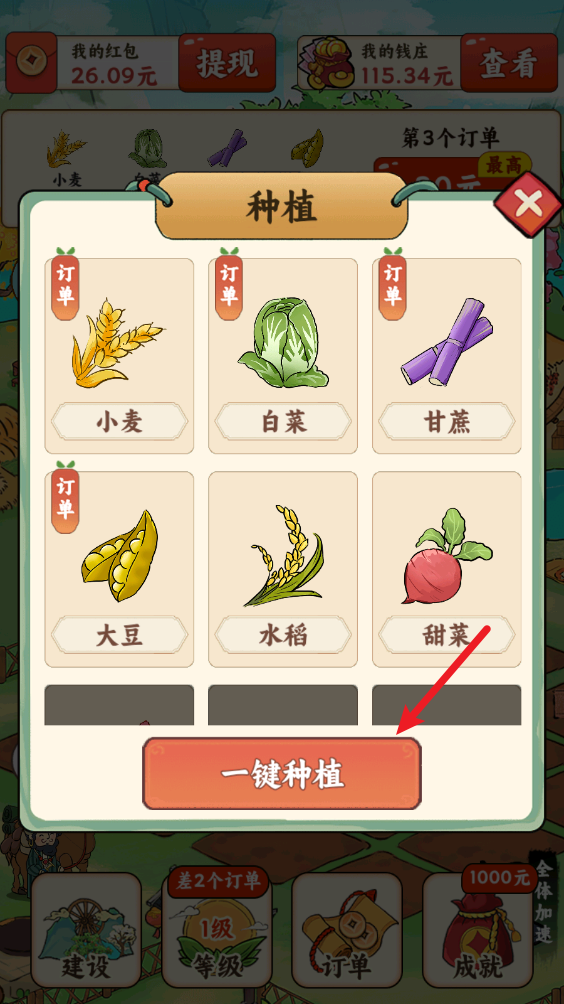Choose the 白菜 cabbage crop card
Screen dimensions: 564x1004
coord(283,356)
